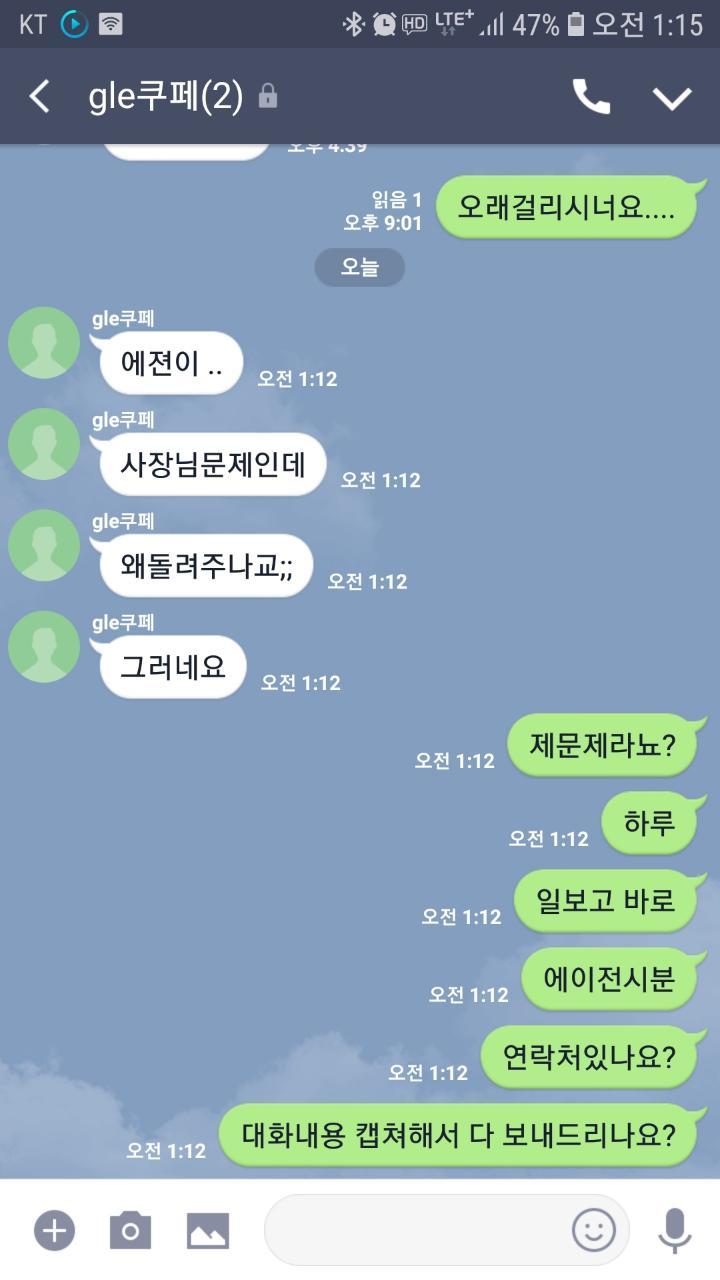Expand the chat options chevron

(x=672, y=97)
